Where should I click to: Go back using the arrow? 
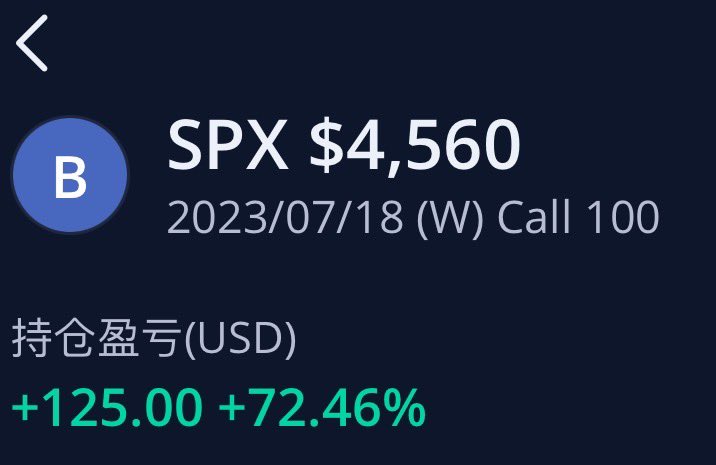33,44
